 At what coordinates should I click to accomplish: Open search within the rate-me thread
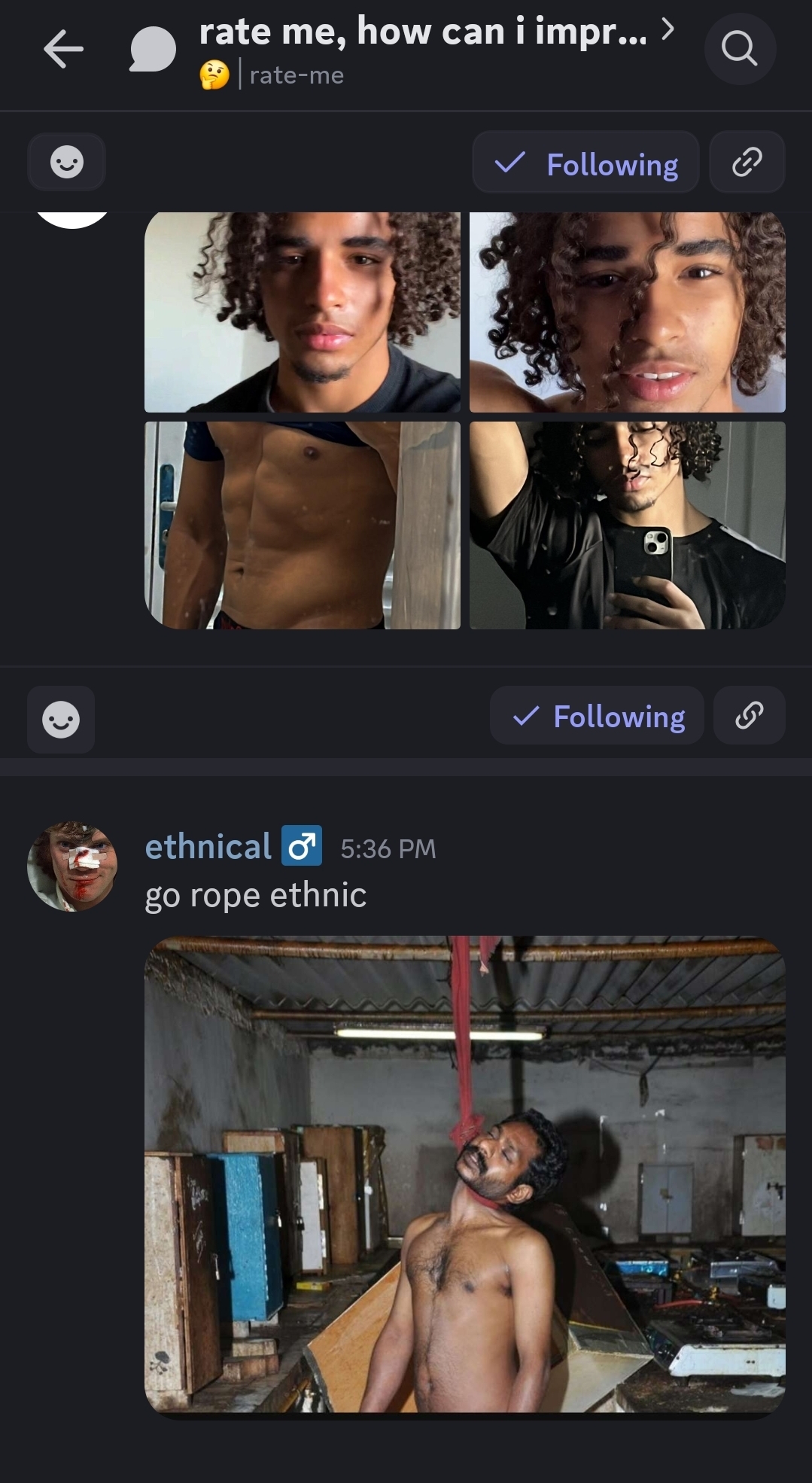point(739,50)
